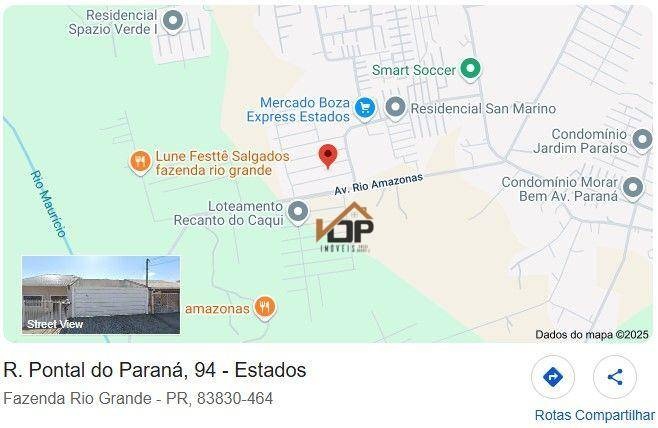Select the red pin on the map
The width and height of the screenshot is (658, 428).
tap(327, 156)
